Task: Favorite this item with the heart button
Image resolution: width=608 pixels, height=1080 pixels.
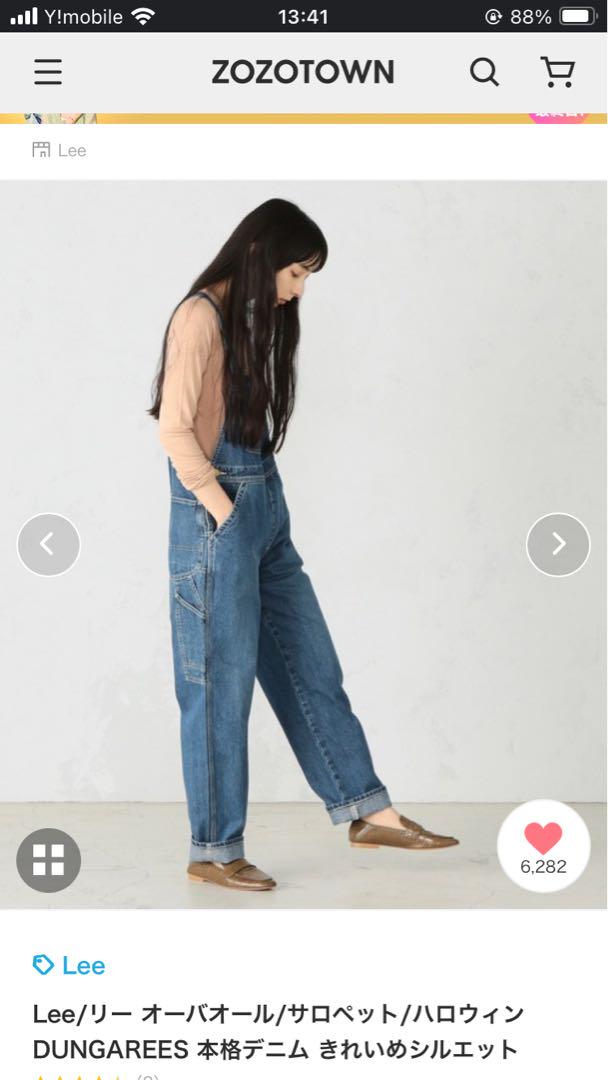Action: (x=544, y=847)
